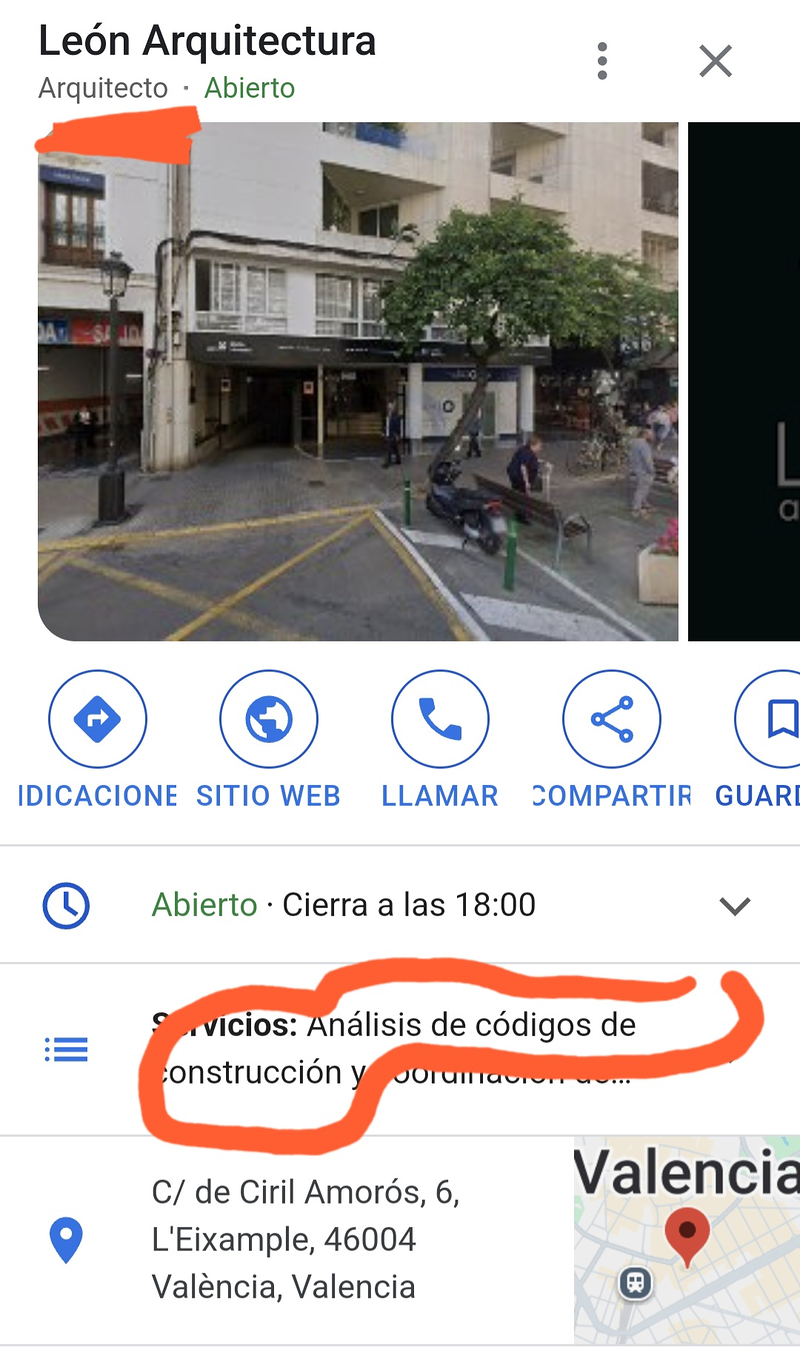Viewport: 800px width, 1348px height.
Task: Open the Valencia map preview
Action: click(687, 1239)
